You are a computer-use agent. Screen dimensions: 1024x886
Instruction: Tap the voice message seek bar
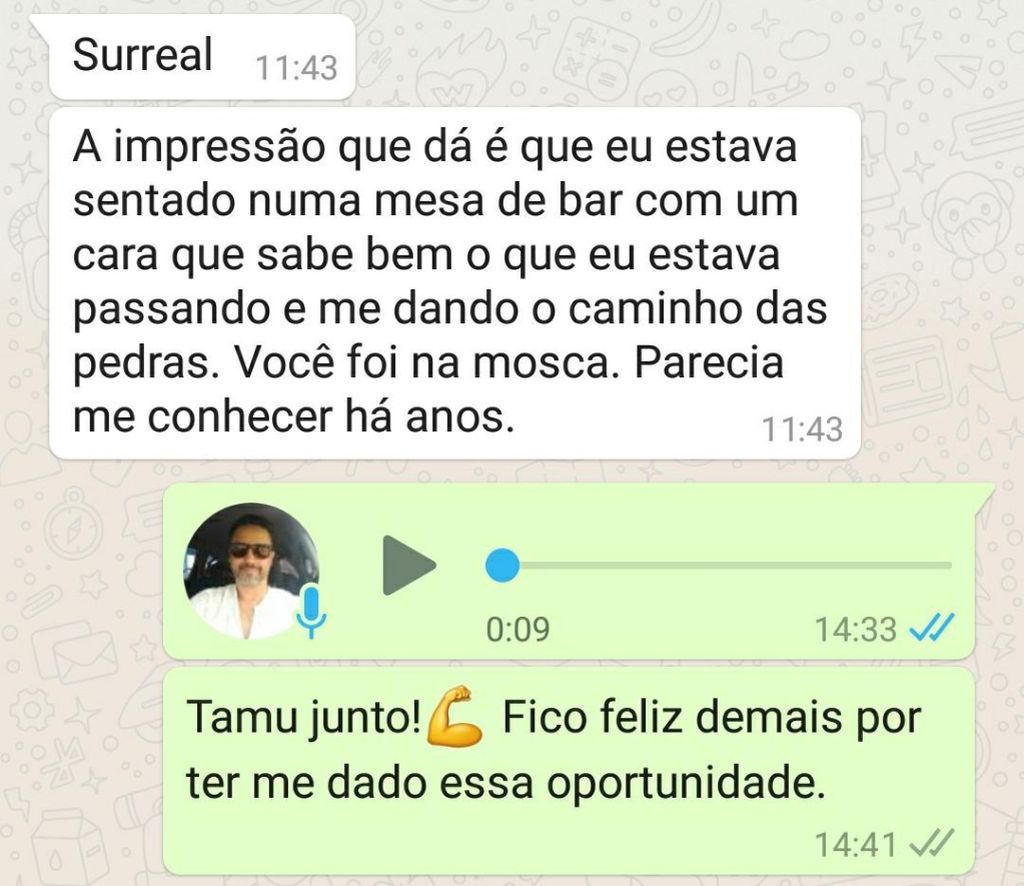[720, 566]
